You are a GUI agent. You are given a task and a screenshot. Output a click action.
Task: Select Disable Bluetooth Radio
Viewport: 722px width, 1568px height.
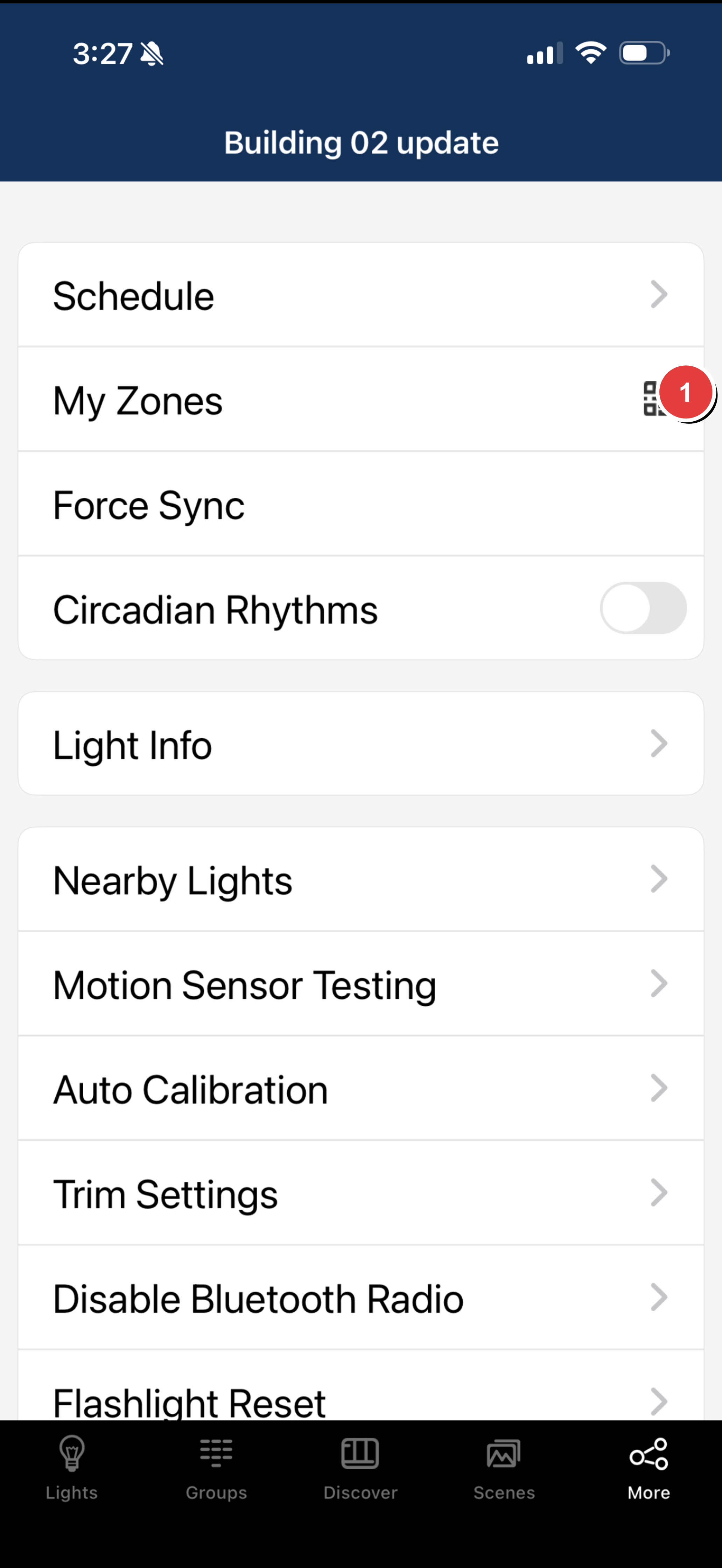pyautogui.click(x=360, y=1297)
